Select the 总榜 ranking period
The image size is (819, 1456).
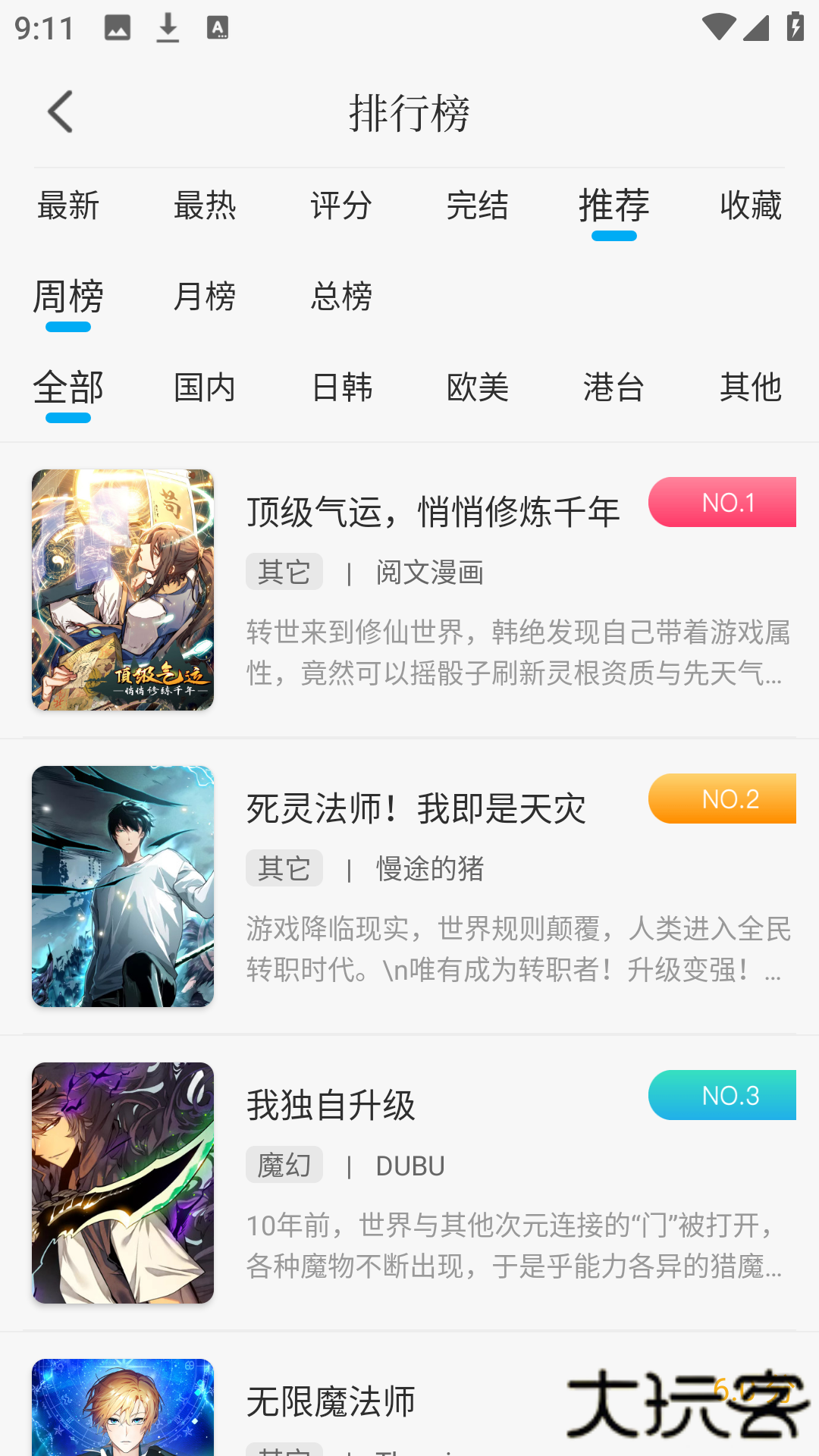pos(340,297)
